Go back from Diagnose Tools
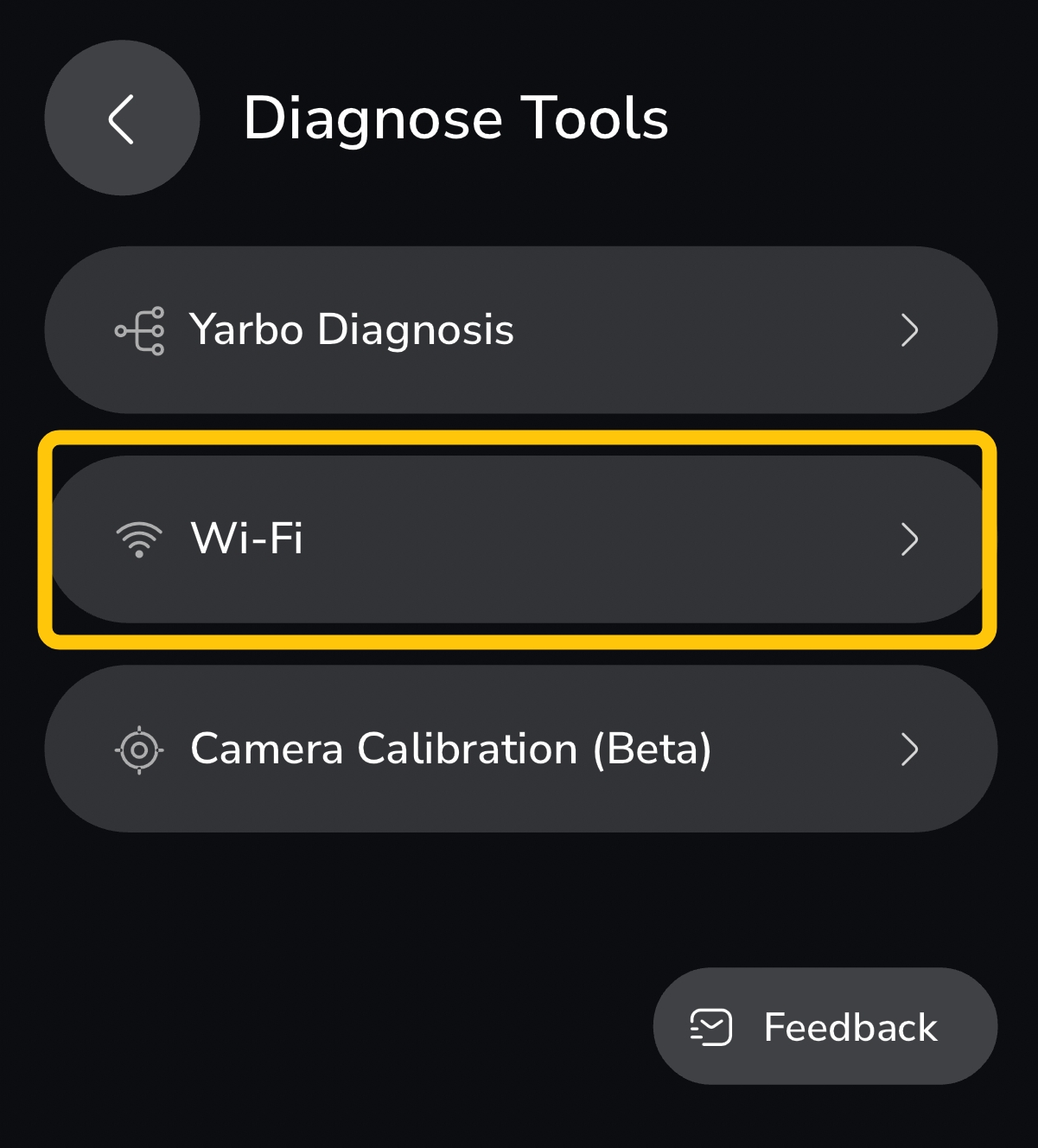Image resolution: width=1038 pixels, height=1148 pixels. (122, 118)
